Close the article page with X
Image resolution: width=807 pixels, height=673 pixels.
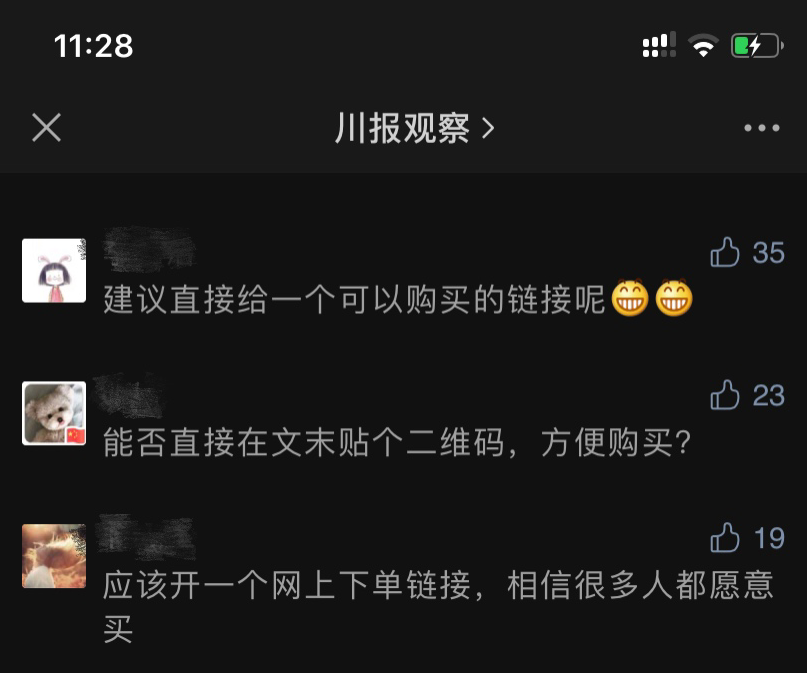coord(47,128)
